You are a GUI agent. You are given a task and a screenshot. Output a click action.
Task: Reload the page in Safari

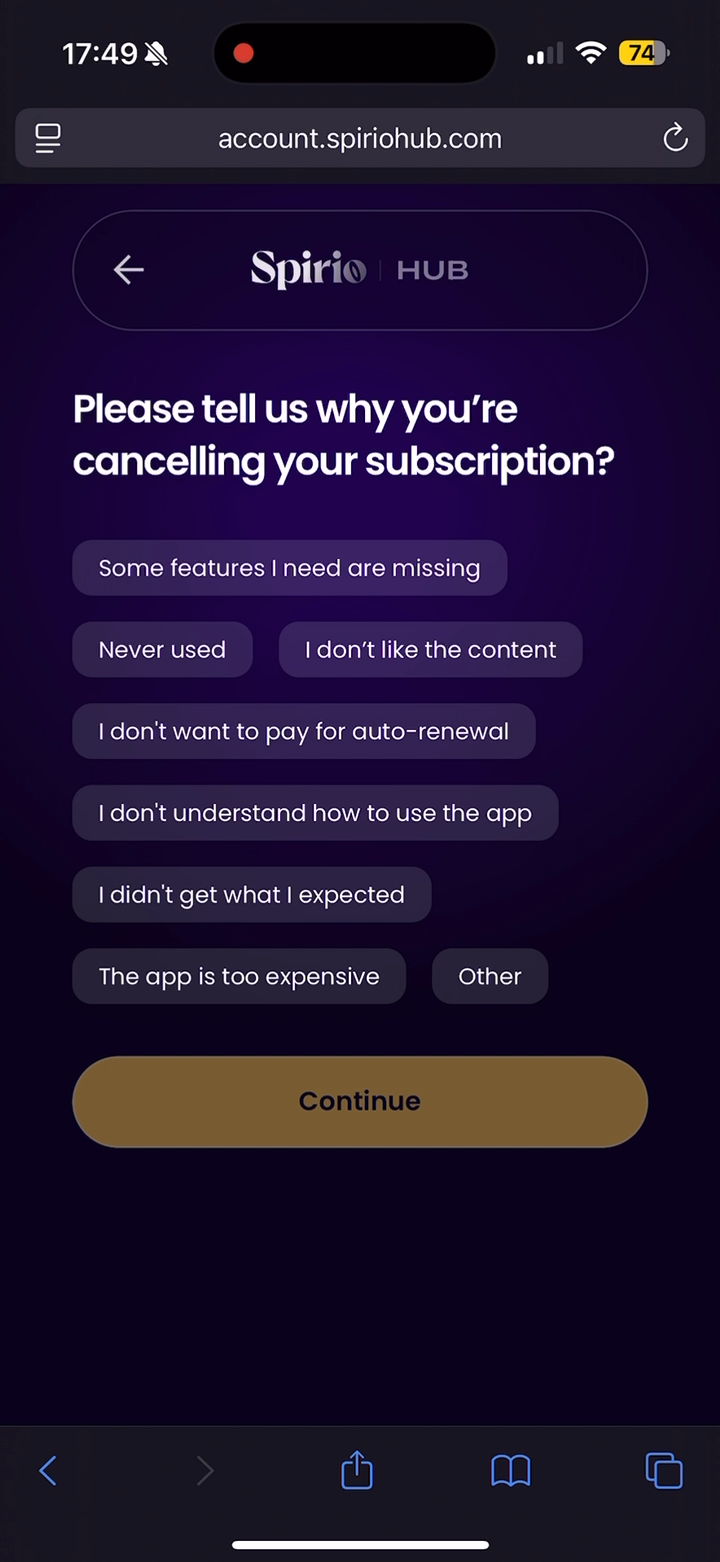tap(676, 138)
